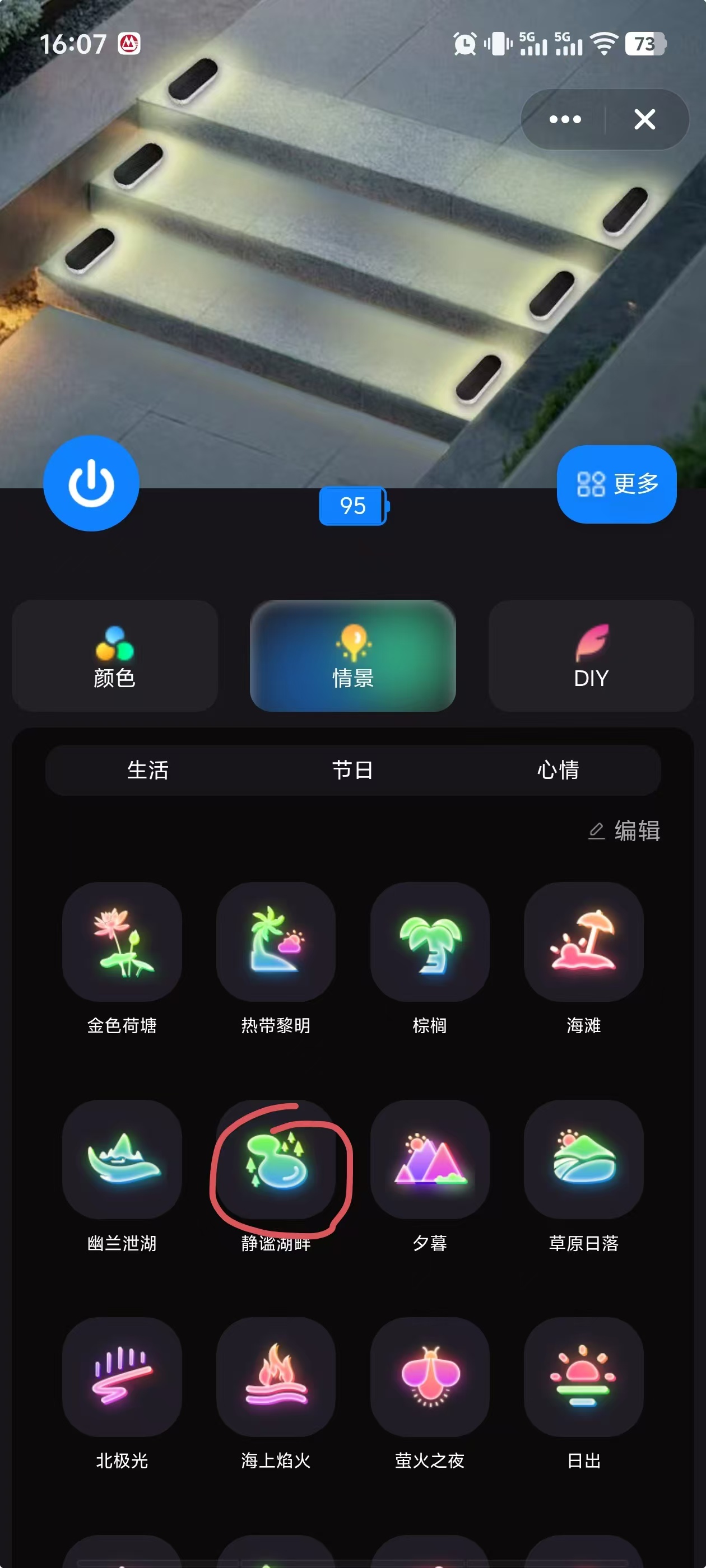Choose the 海滩 beach scene
The width and height of the screenshot is (706, 1568).
click(x=583, y=941)
